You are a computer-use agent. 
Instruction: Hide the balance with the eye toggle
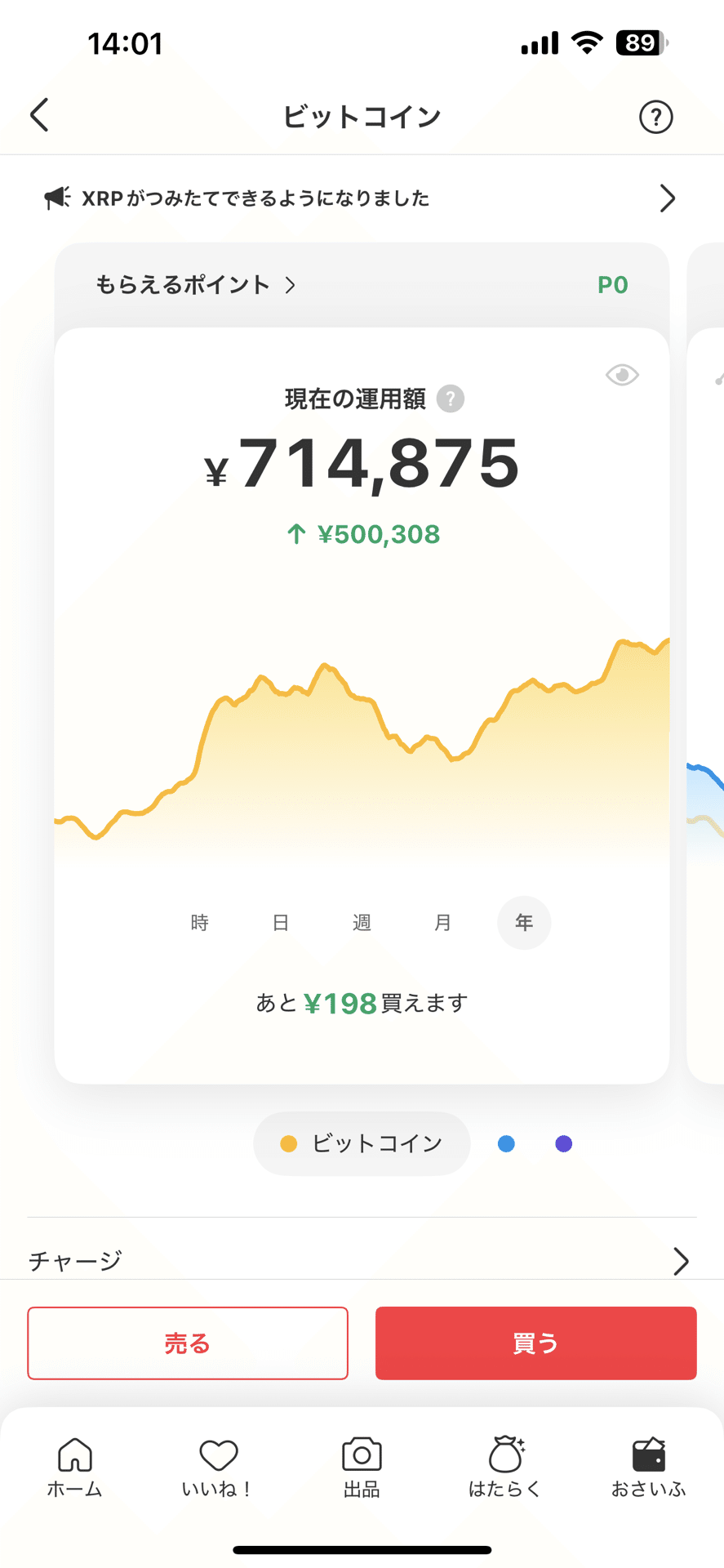point(621,374)
